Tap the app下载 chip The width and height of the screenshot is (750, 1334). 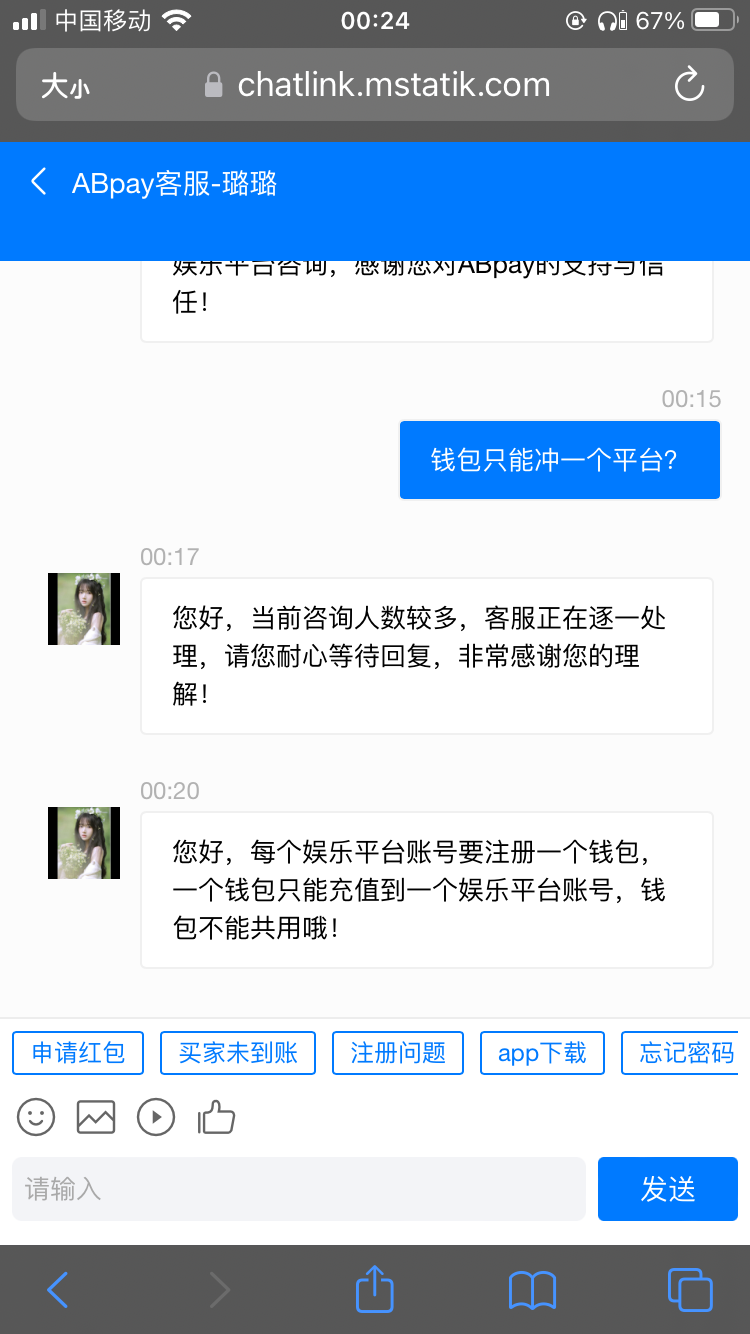click(542, 1053)
